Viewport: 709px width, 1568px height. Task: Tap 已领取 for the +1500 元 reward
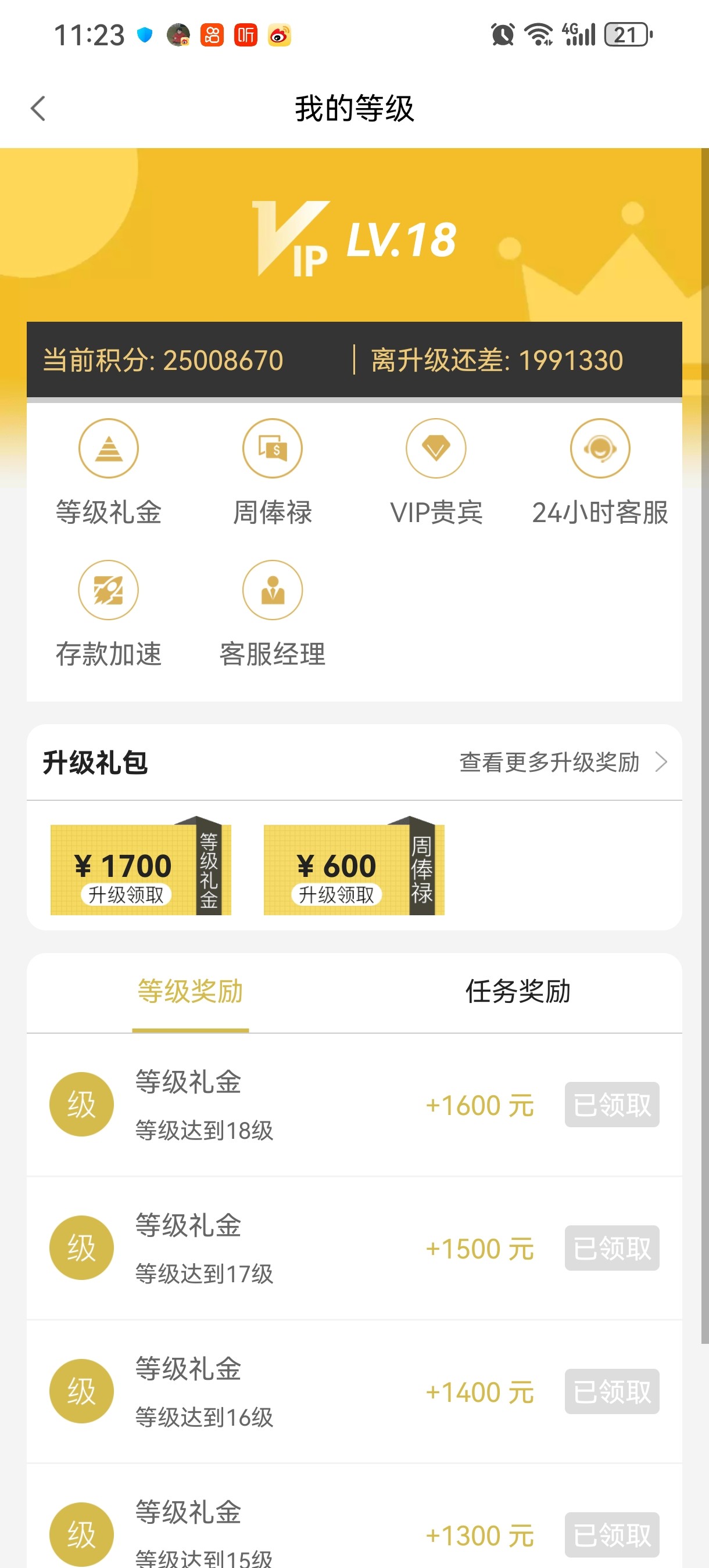[x=611, y=1248]
